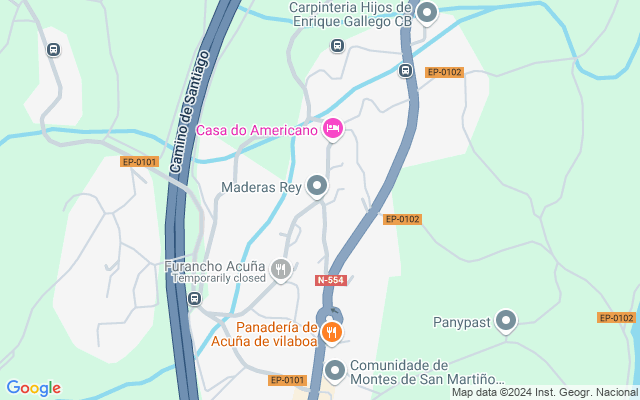The image size is (640, 400).
Task: Tap the Furancho Acuña restaurant marker
Action: click(281, 268)
